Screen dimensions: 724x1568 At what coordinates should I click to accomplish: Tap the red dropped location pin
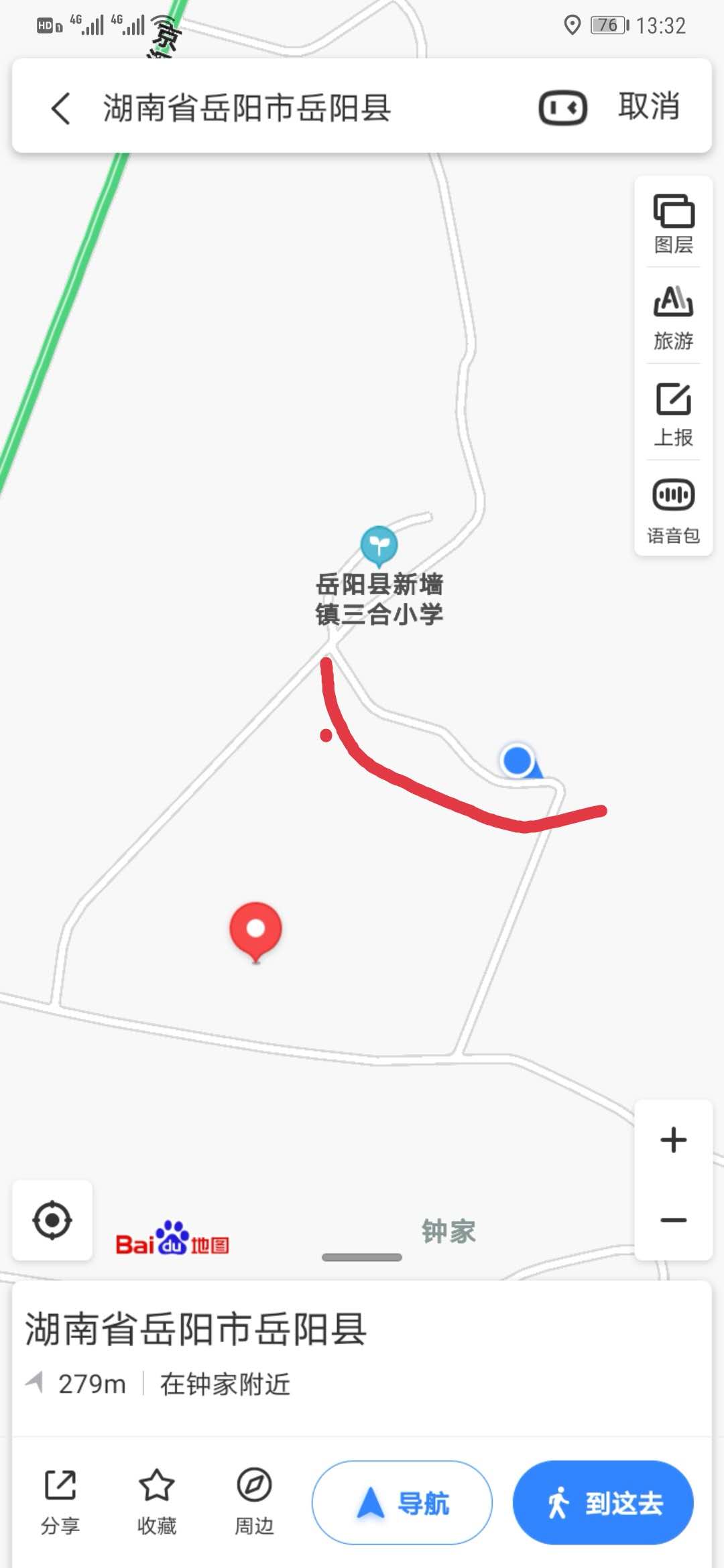click(x=255, y=930)
